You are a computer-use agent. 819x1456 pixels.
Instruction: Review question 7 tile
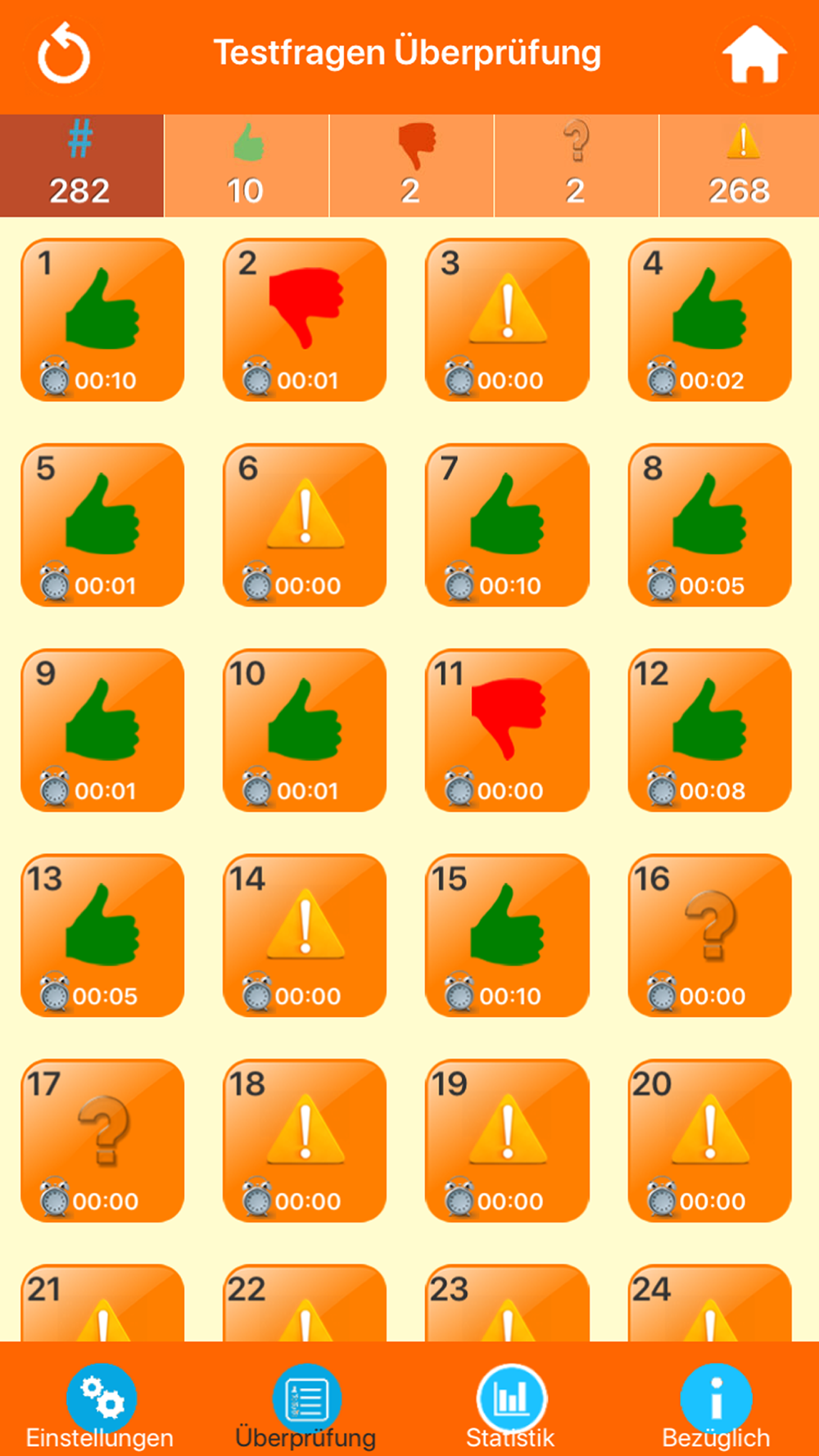coord(507,525)
